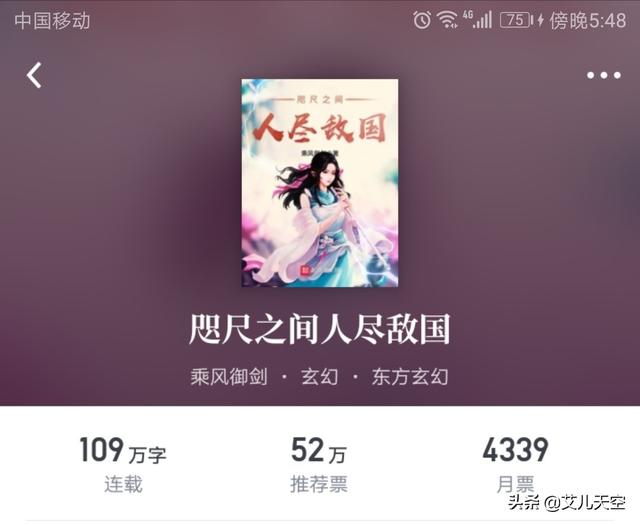Go back using the top-left arrow
The height and width of the screenshot is (525, 640).
[x=35, y=75]
